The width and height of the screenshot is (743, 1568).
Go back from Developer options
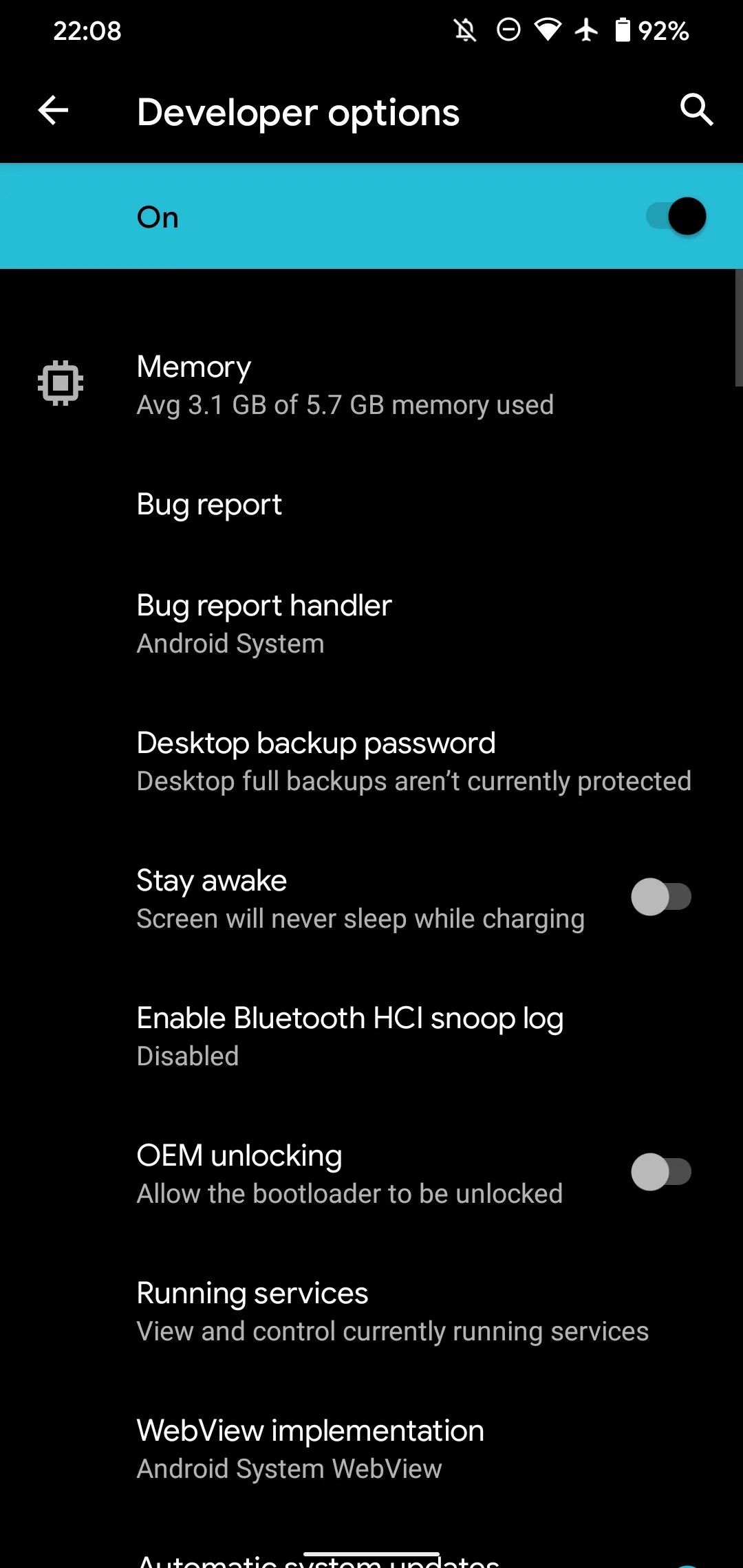[x=53, y=111]
